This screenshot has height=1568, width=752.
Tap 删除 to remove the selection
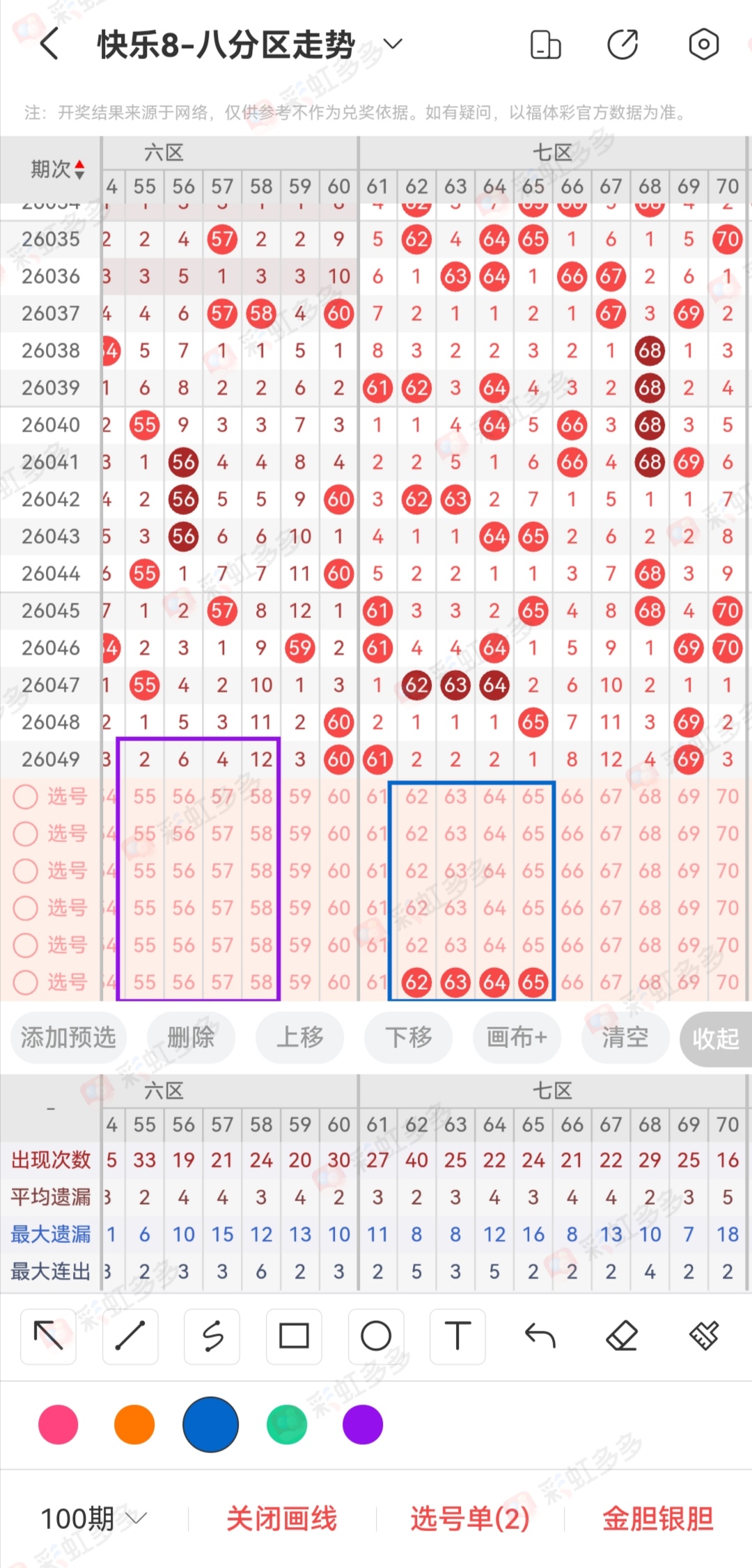[191, 1038]
